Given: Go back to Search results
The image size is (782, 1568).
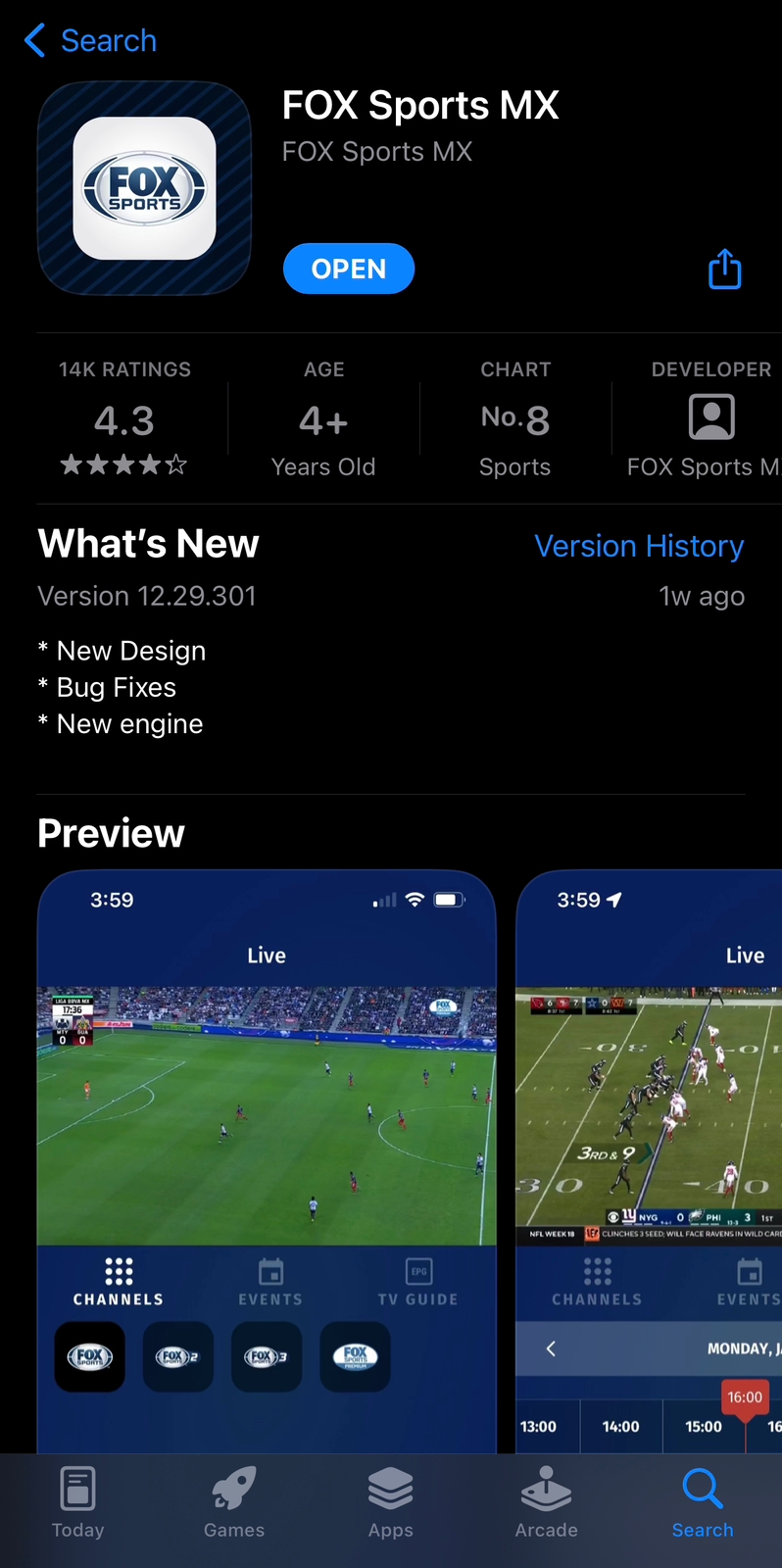Looking at the screenshot, I should [90, 40].
